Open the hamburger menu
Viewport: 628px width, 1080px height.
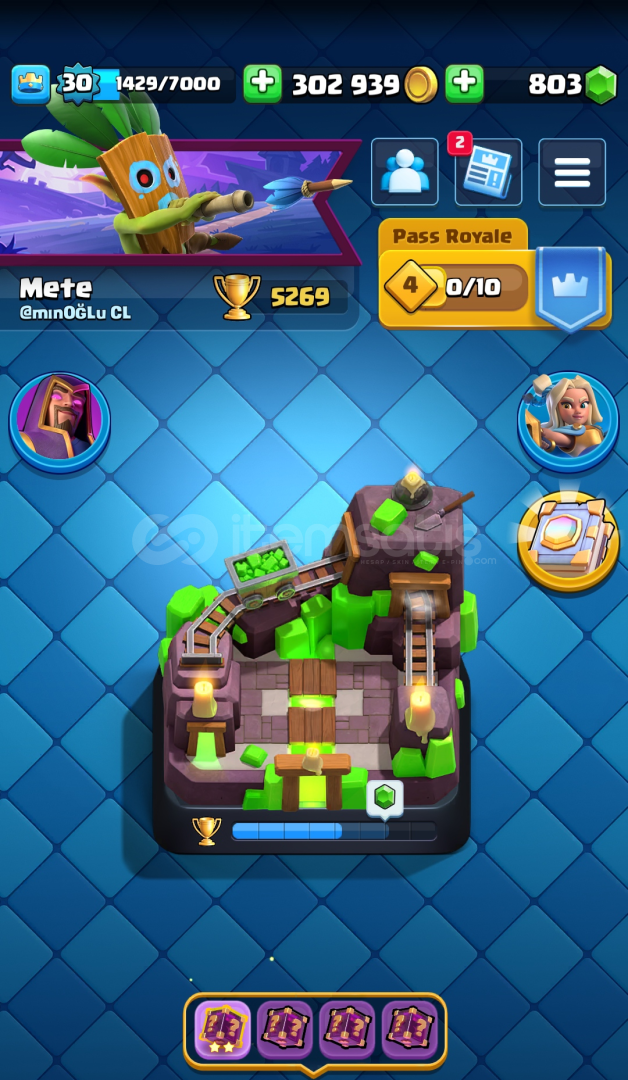[x=572, y=172]
